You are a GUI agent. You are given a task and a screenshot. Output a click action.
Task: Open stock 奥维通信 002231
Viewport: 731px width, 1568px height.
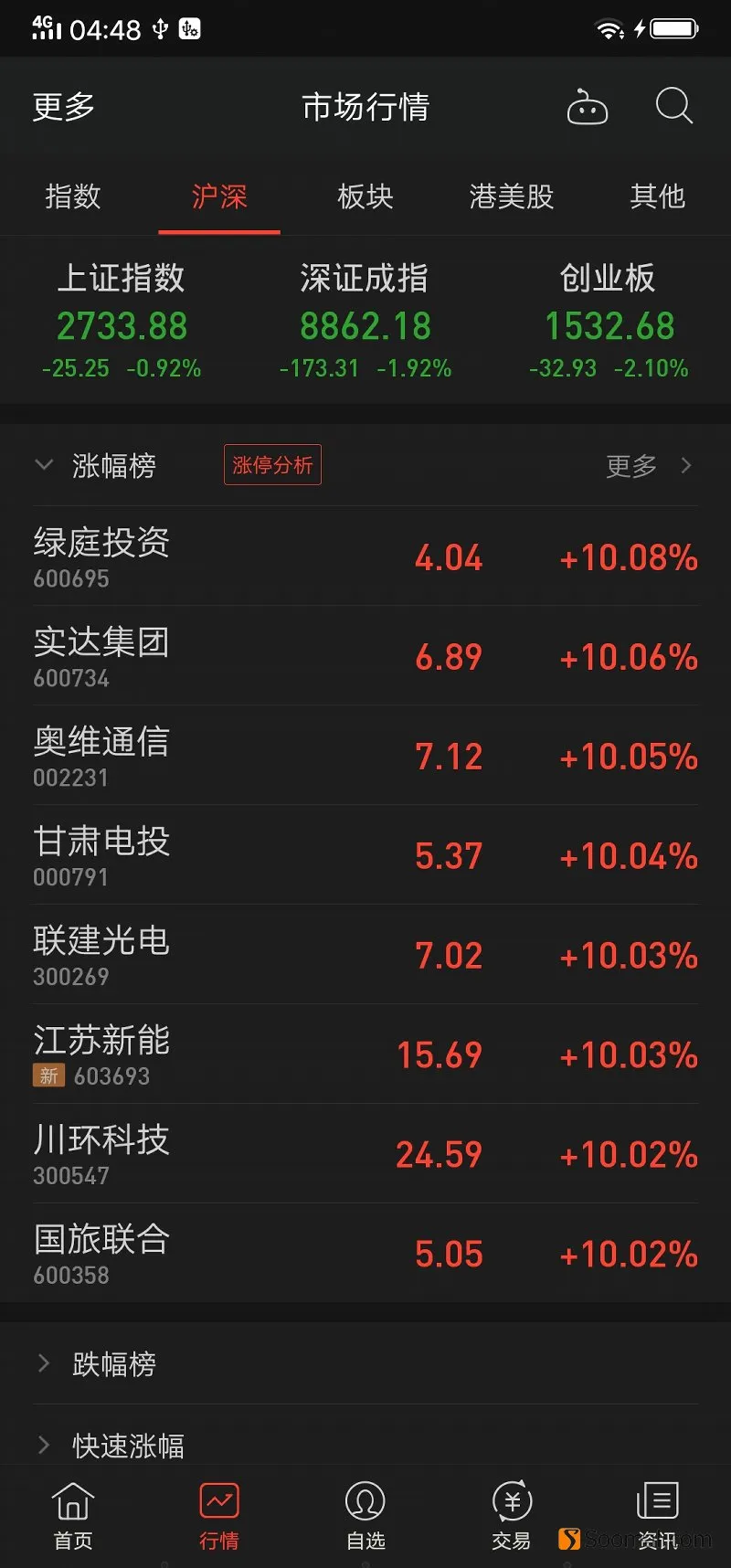(x=365, y=756)
